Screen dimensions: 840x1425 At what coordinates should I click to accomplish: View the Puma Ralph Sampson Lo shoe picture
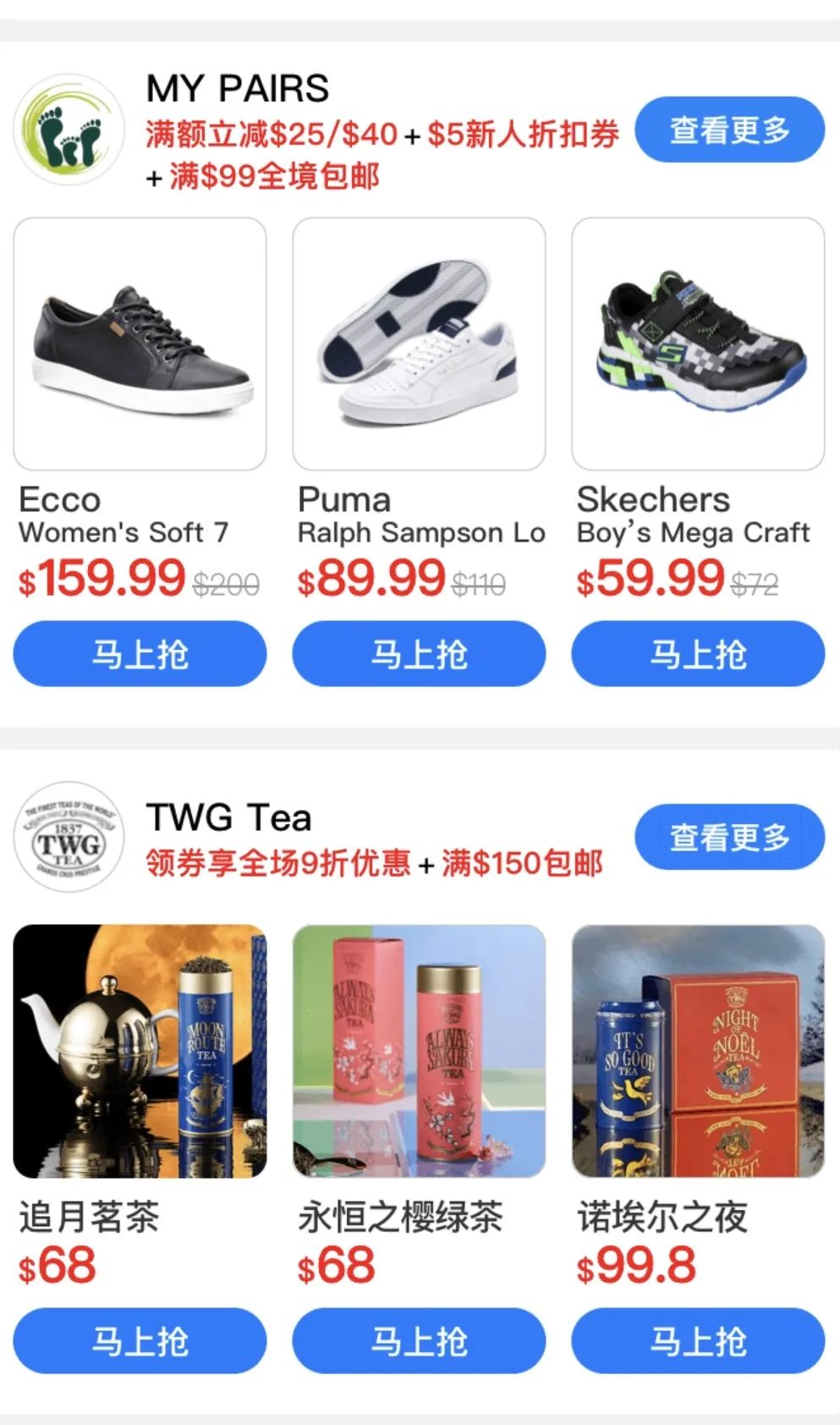(x=420, y=343)
